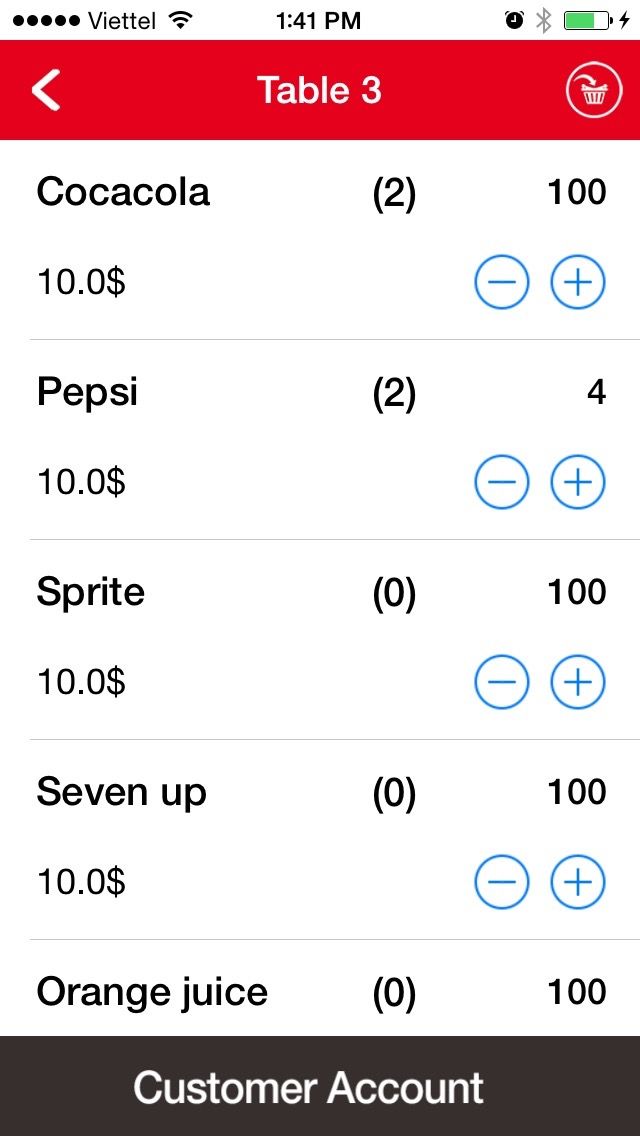Decrease Cocacola quantity with minus
The image size is (640, 1136).
(501, 283)
